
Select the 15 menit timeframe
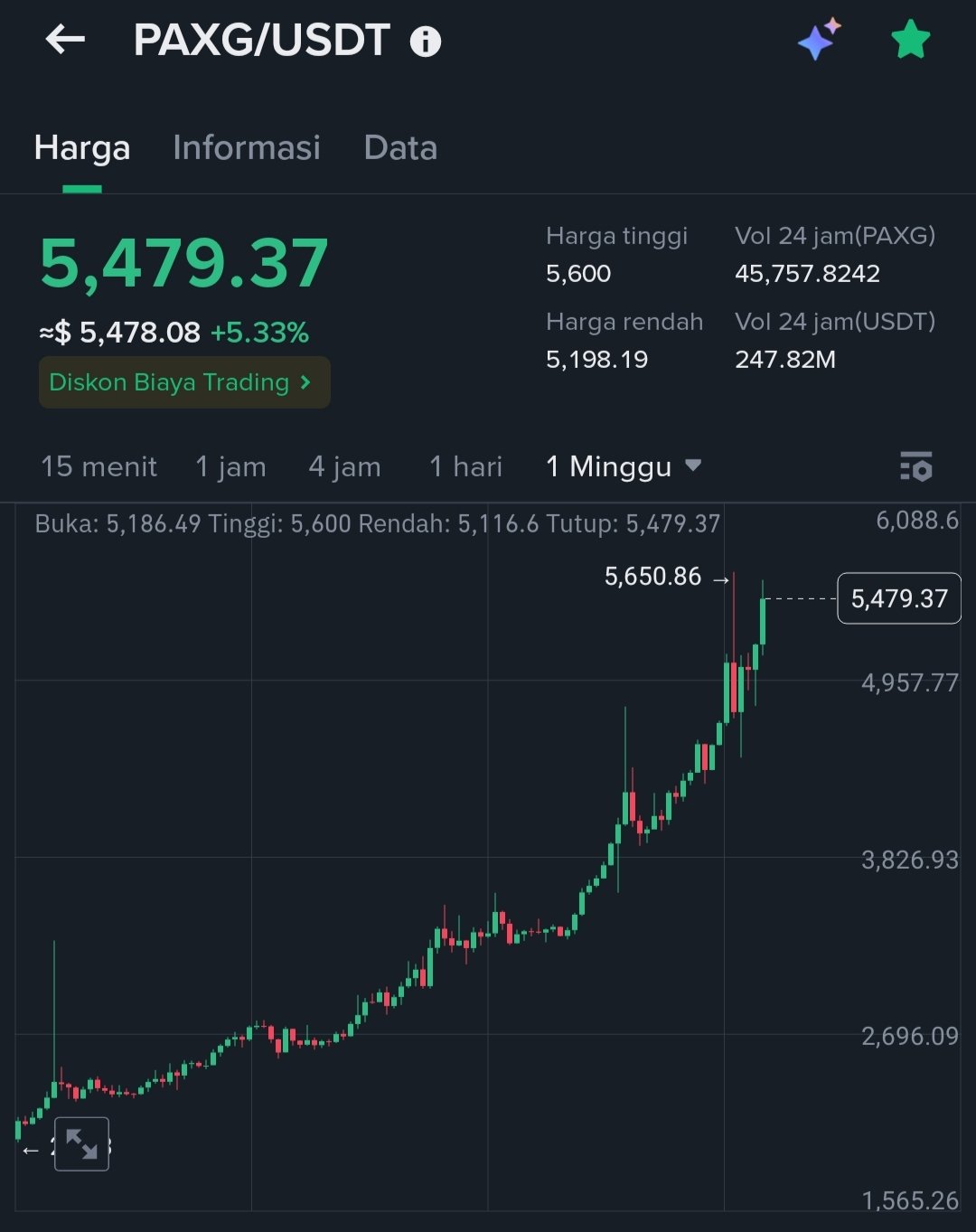point(99,466)
